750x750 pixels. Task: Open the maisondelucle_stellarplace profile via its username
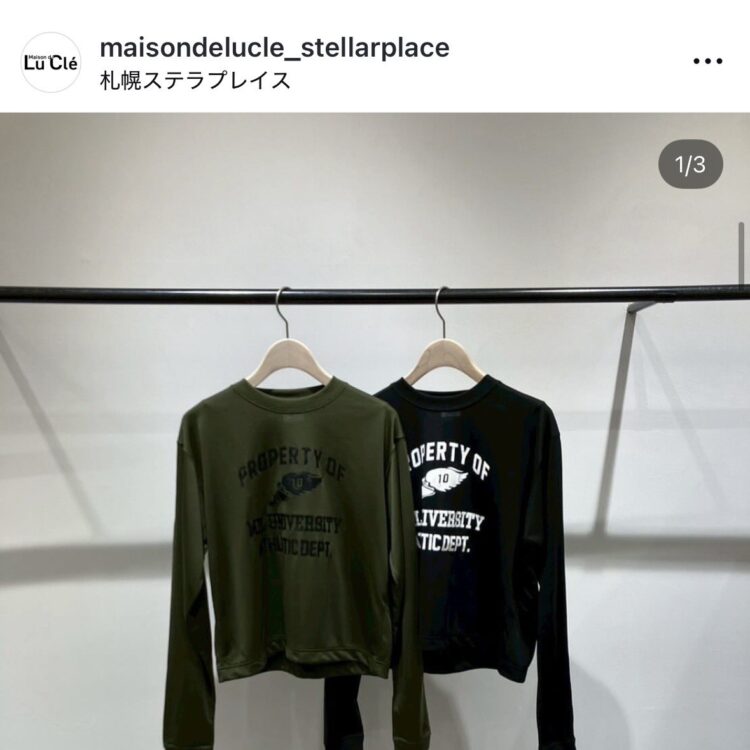(x=274, y=47)
